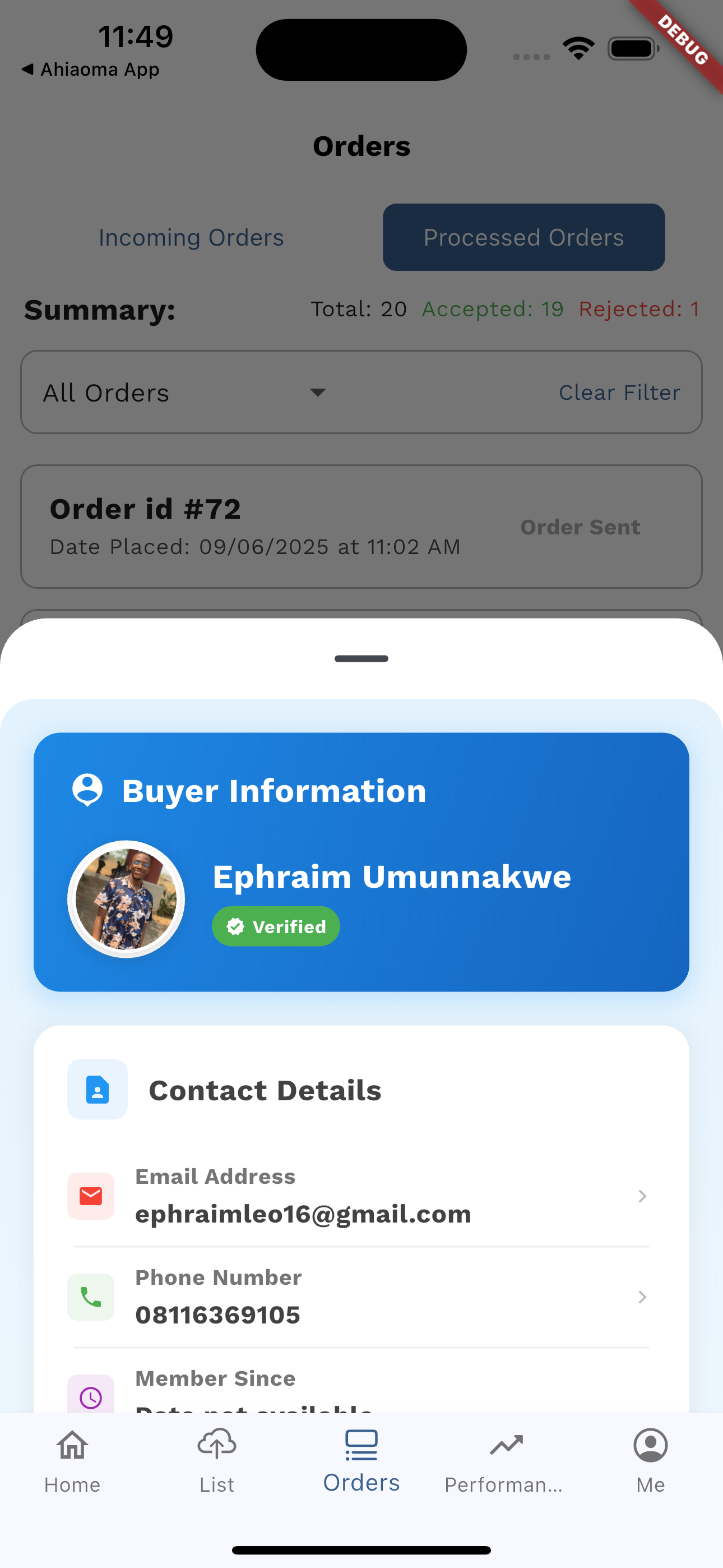
Task: Click the Contact Details card icon
Action: pyautogui.click(x=98, y=1090)
